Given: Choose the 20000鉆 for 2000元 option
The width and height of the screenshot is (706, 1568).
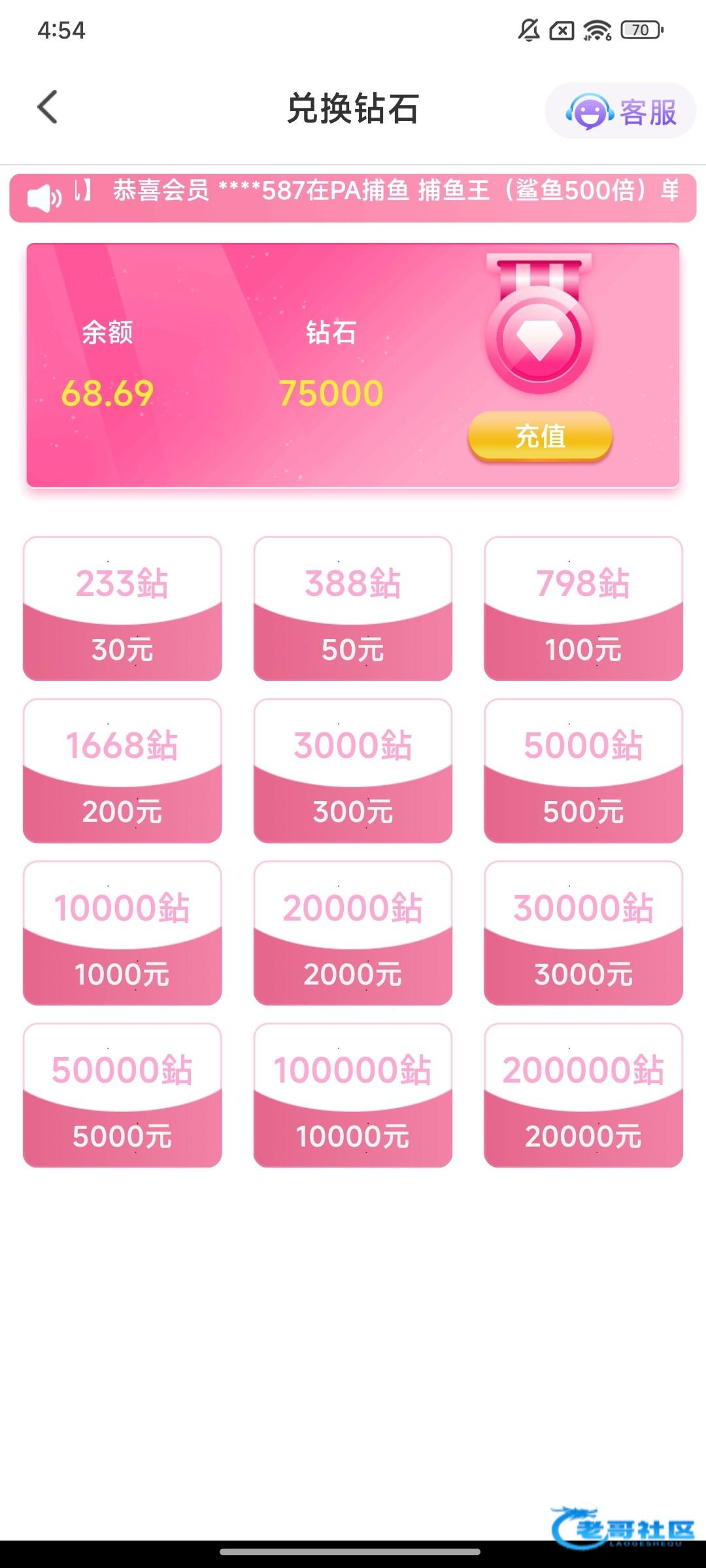Looking at the screenshot, I should pos(353,933).
